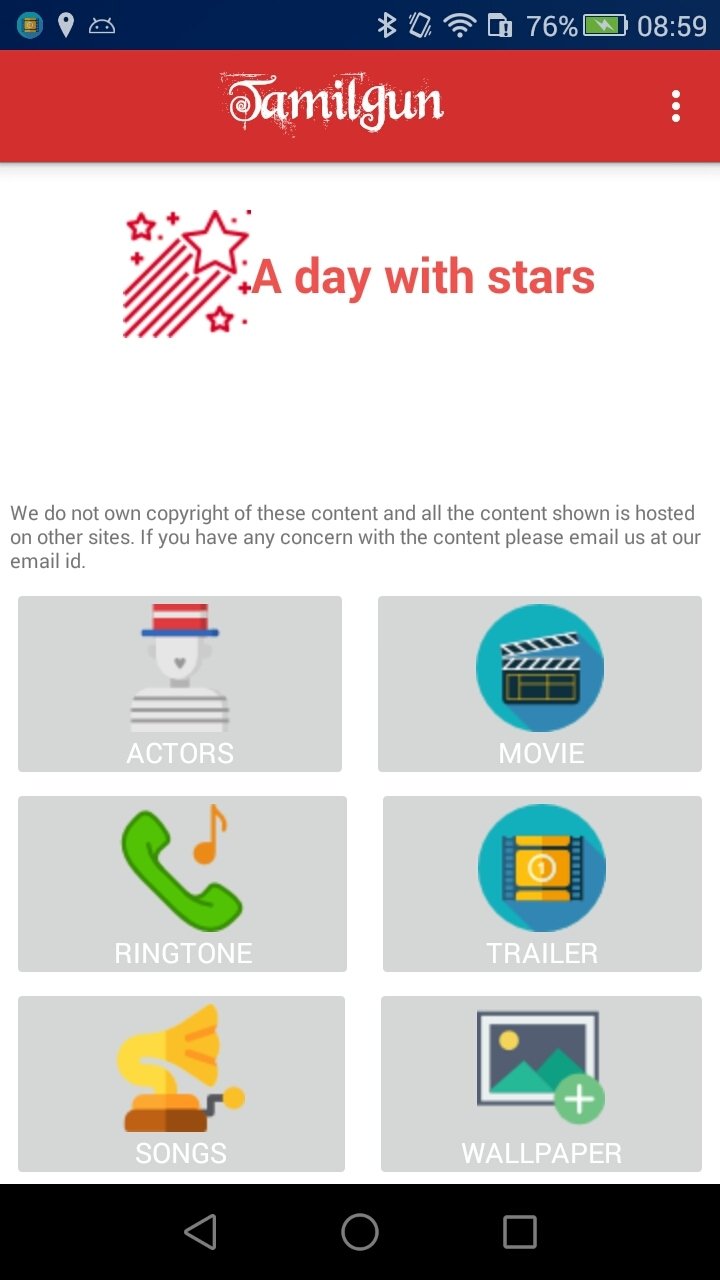Open the three-dot overflow menu

(x=676, y=106)
